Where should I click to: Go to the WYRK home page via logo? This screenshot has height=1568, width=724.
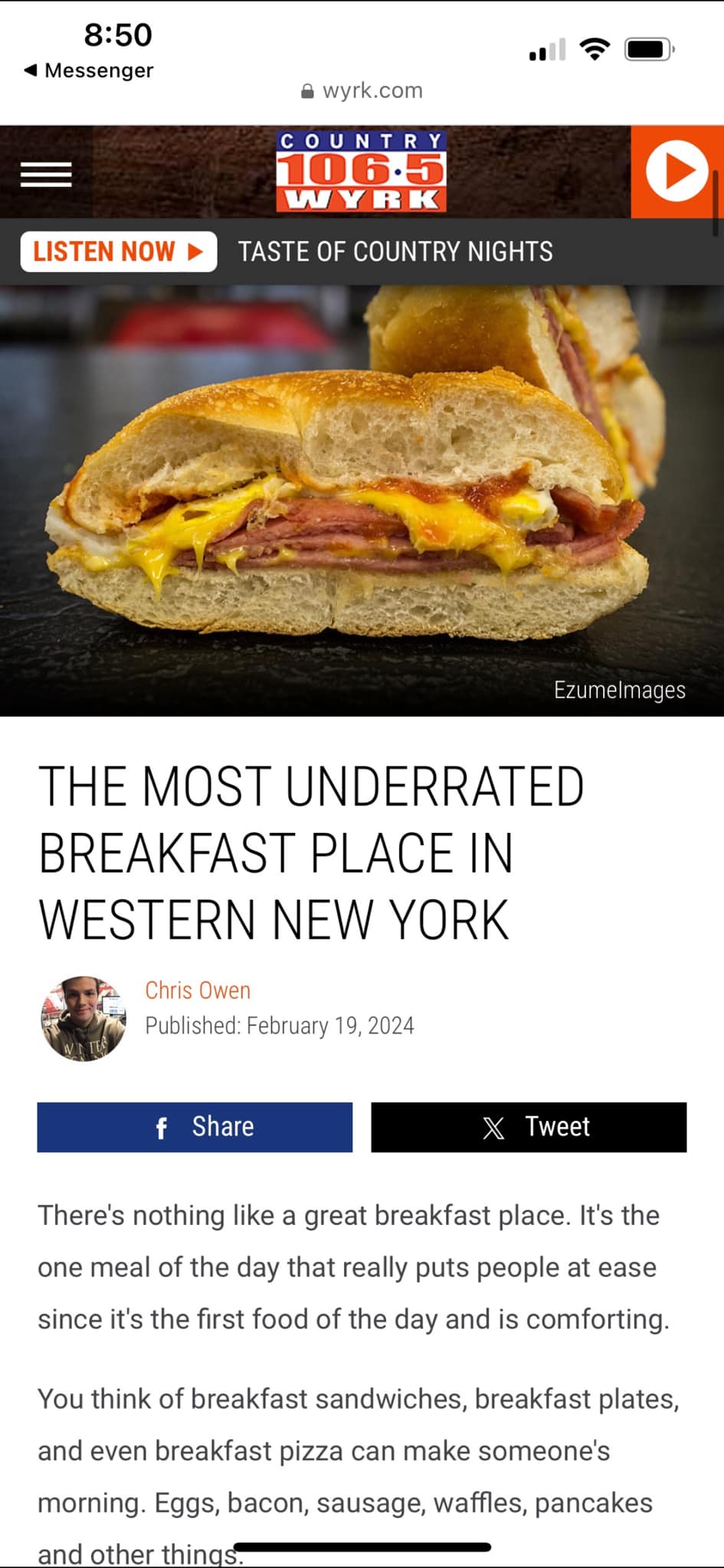(361, 171)
